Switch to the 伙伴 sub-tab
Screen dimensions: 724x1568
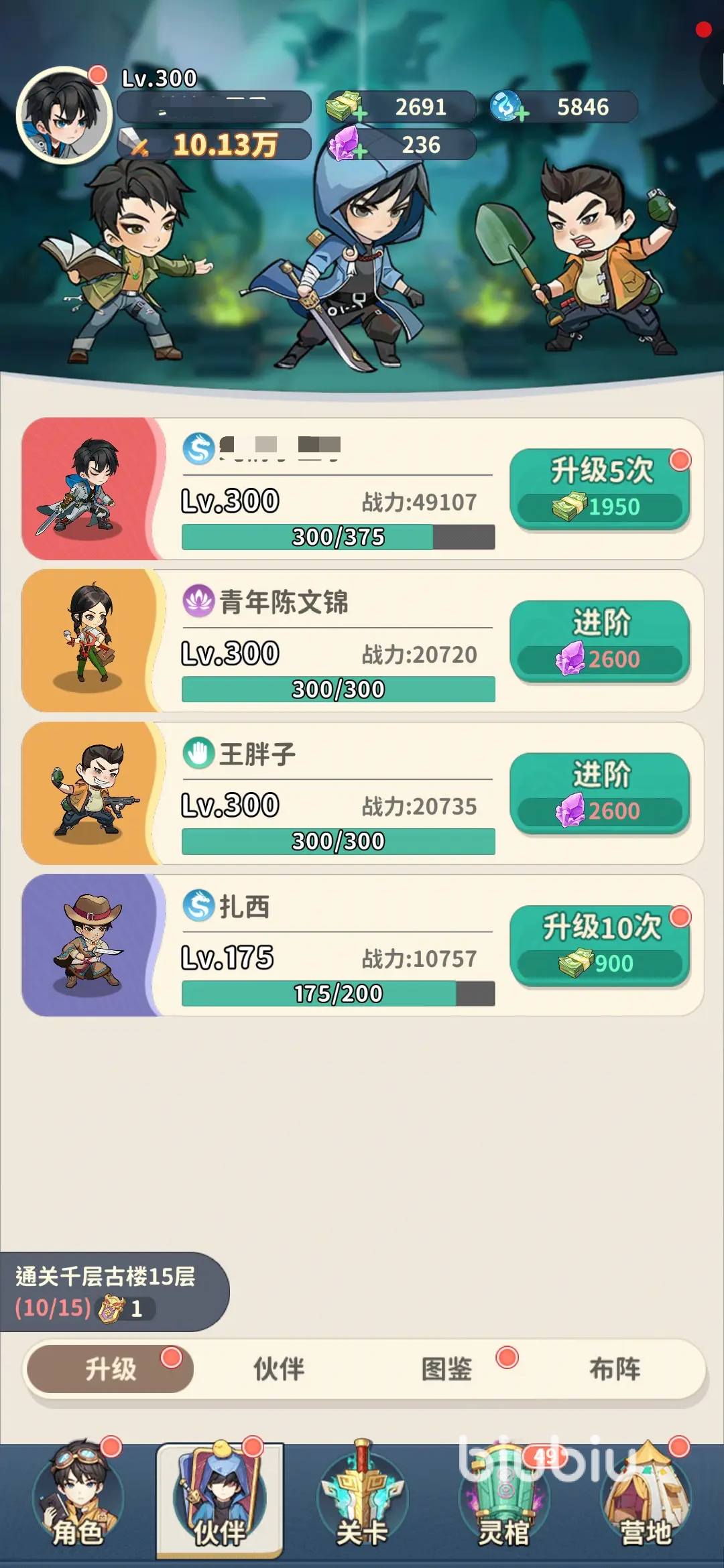click(279, 1369)
